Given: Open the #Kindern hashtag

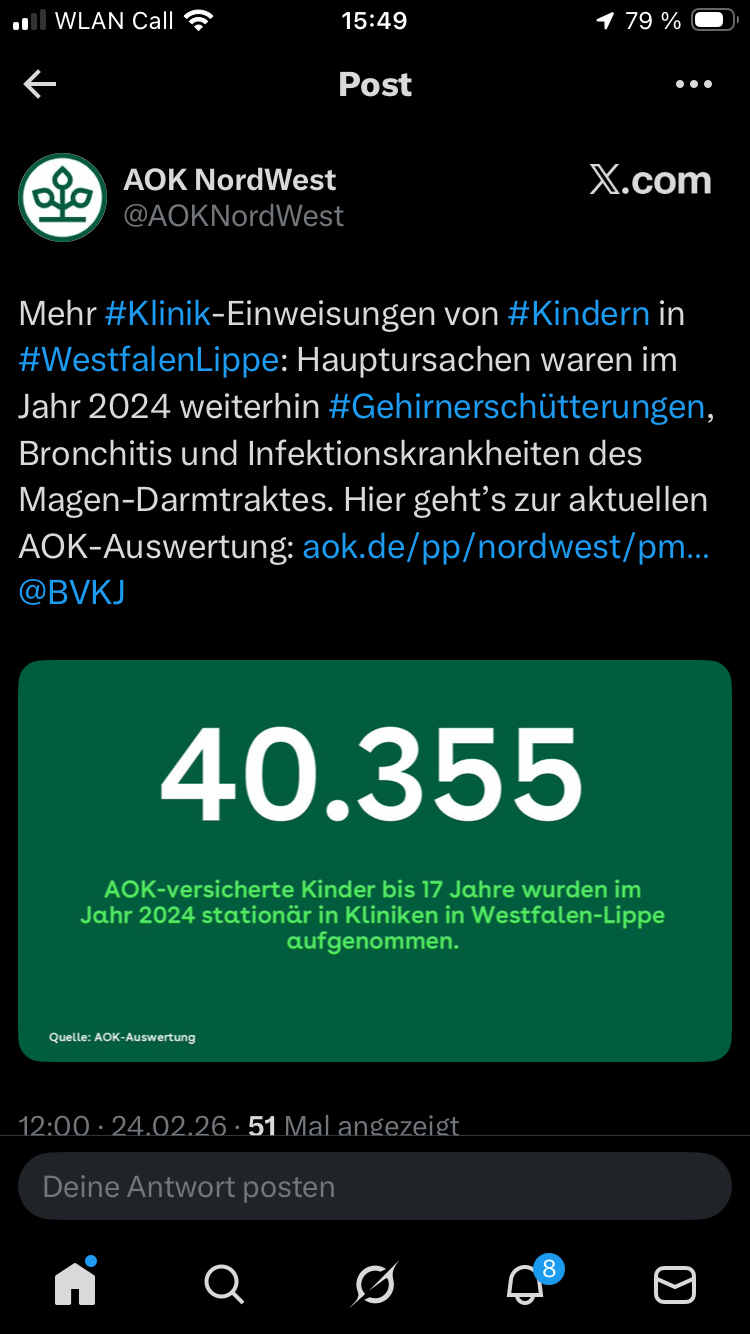Looking at the screenshot, I should point(578,314).
